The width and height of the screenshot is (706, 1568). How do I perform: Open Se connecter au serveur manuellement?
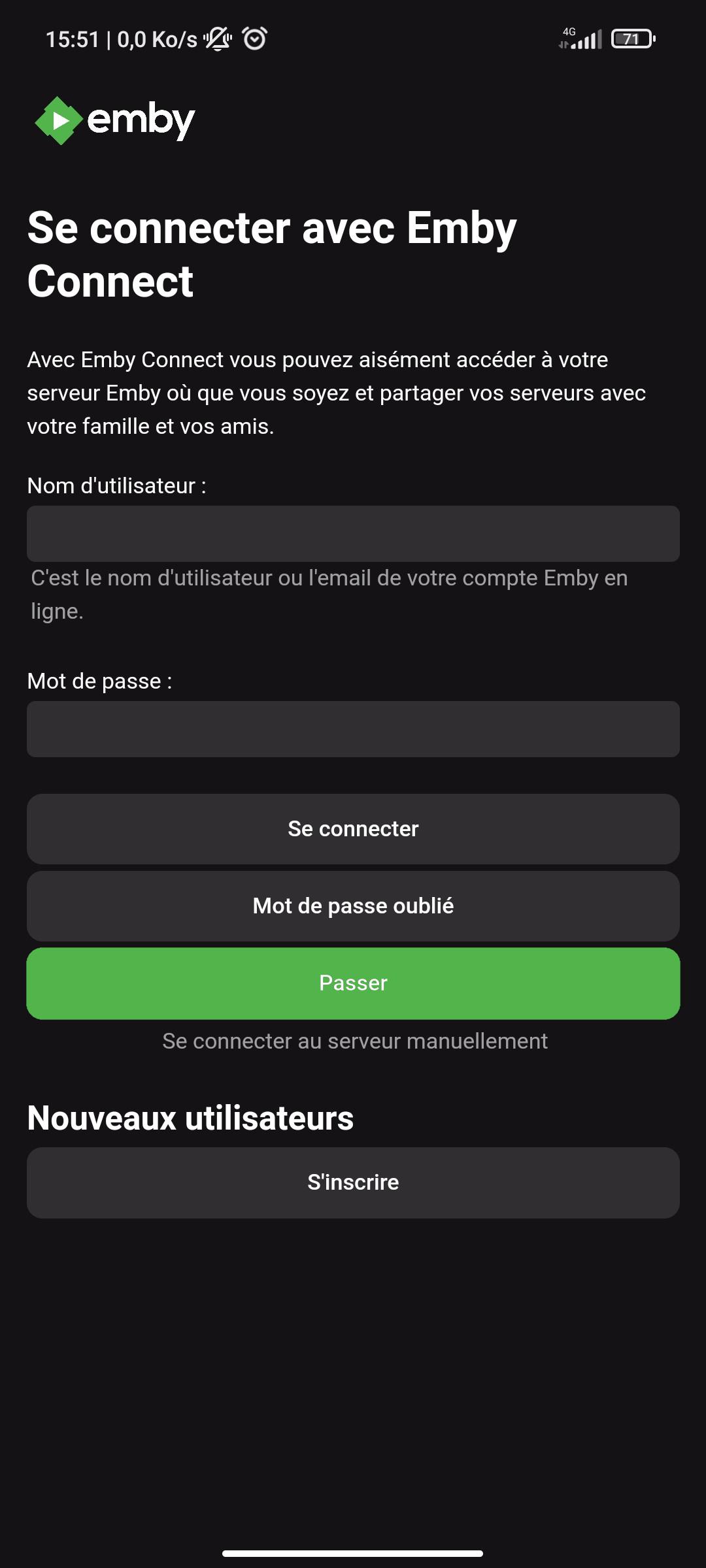[353, 1041]
